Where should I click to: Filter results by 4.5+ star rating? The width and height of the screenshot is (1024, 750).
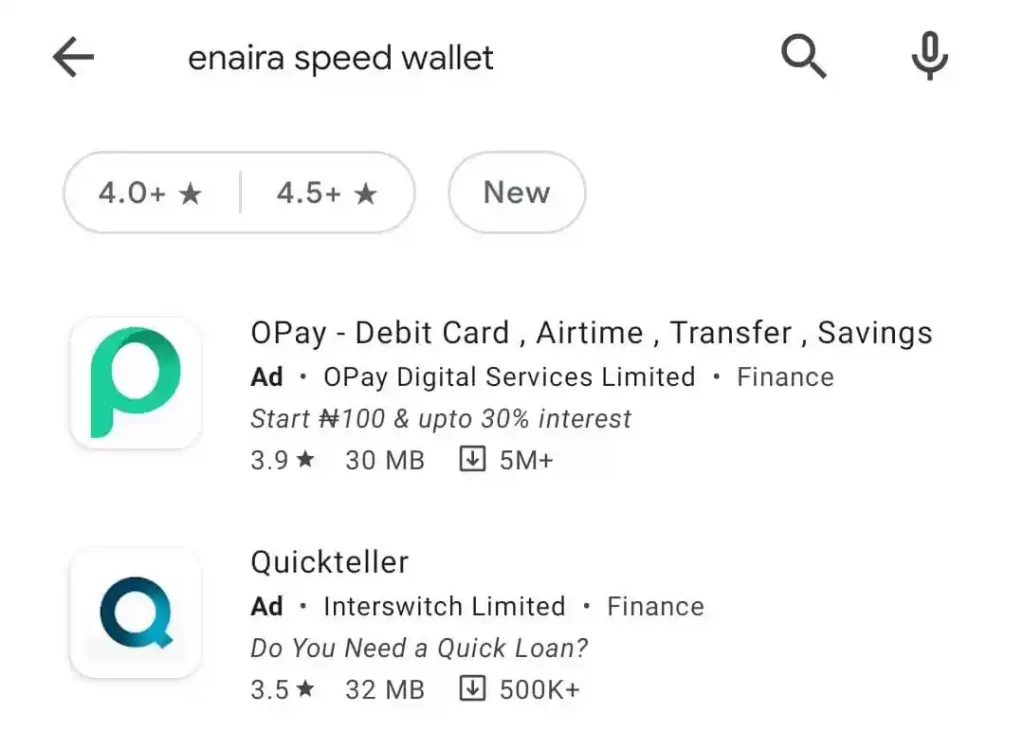coord(327,193)
